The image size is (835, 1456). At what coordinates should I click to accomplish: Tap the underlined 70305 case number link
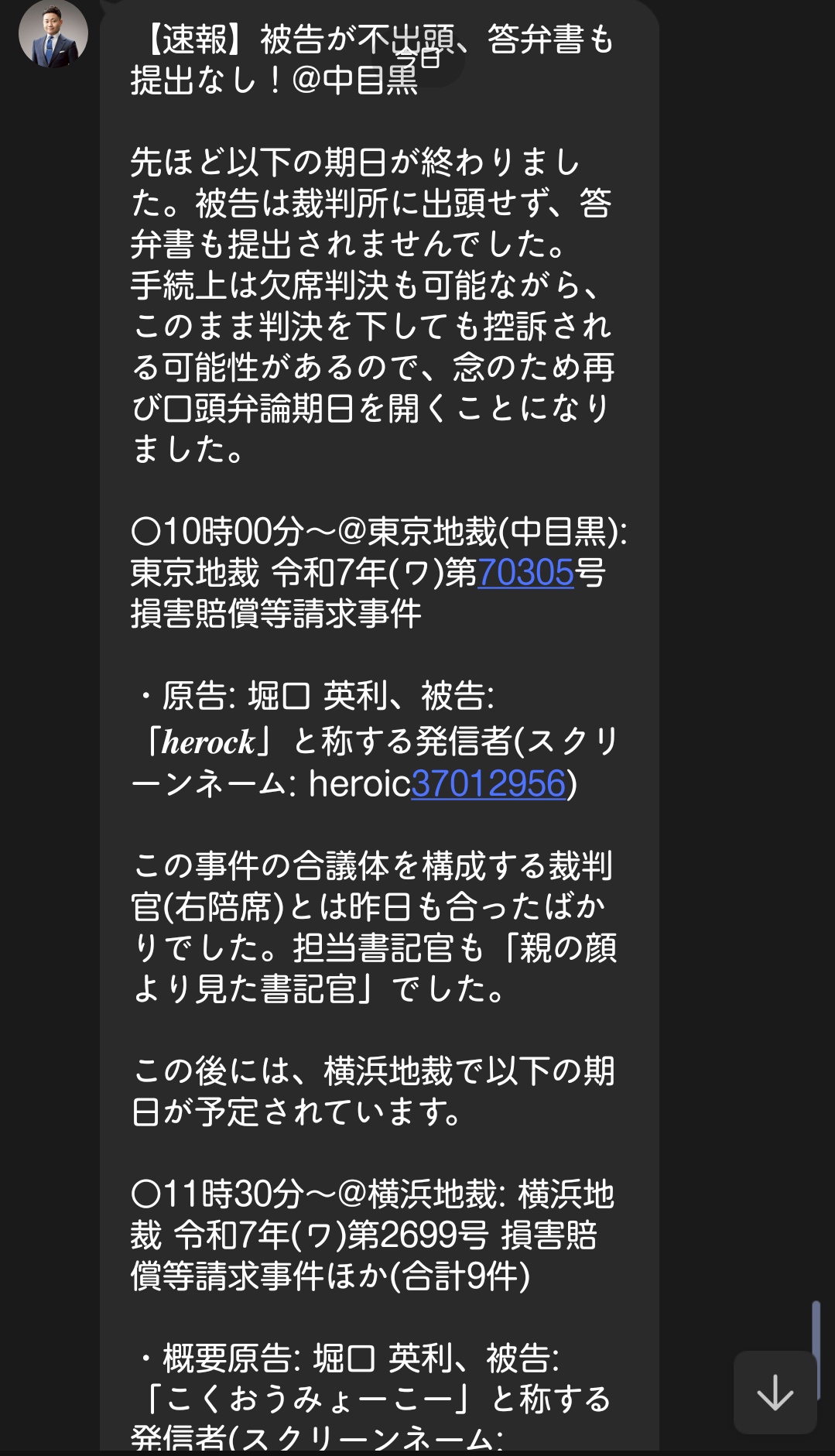(525, 574)
